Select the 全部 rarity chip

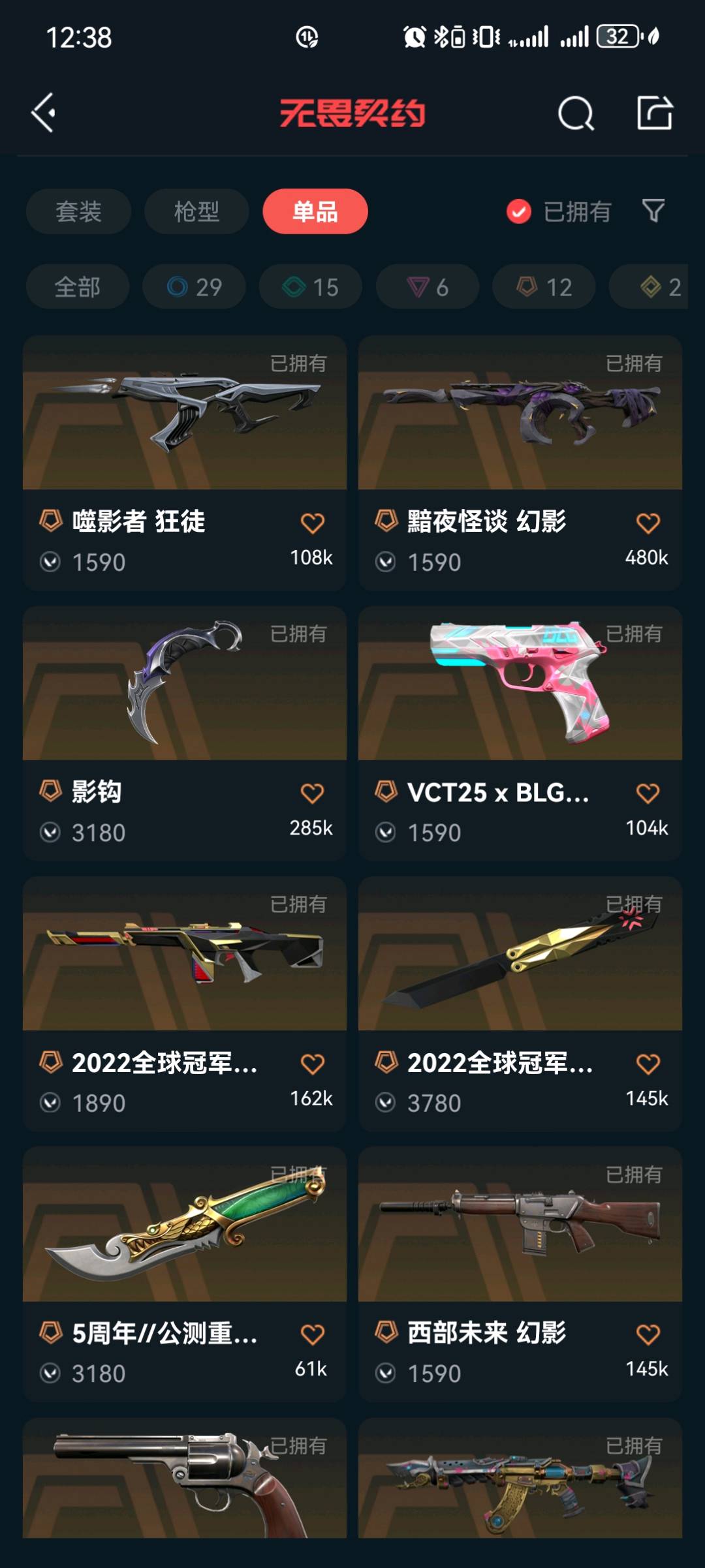[x=77, y=287]
